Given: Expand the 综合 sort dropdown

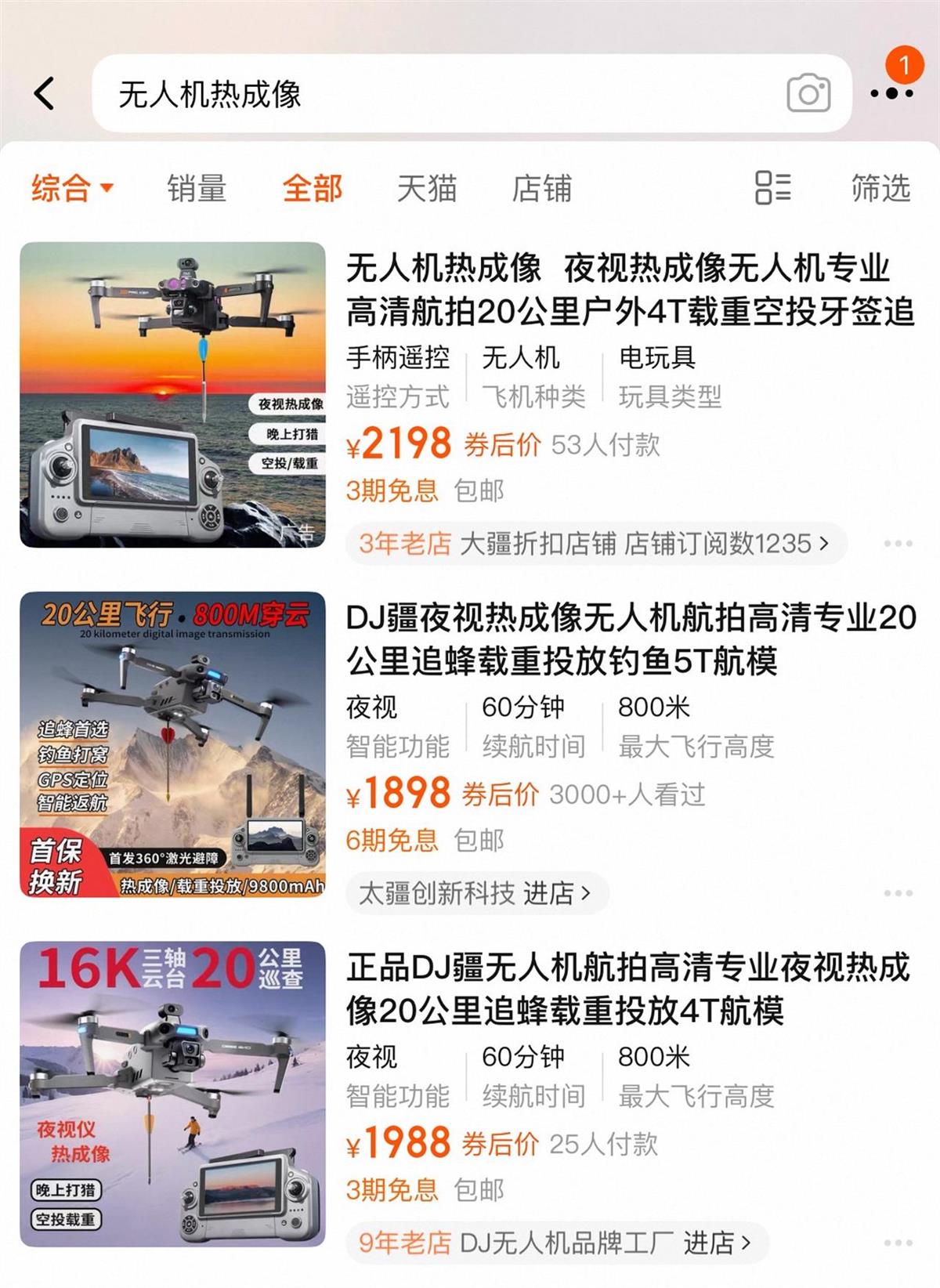Looking at the screenshot, I should [x=72, y=188].
